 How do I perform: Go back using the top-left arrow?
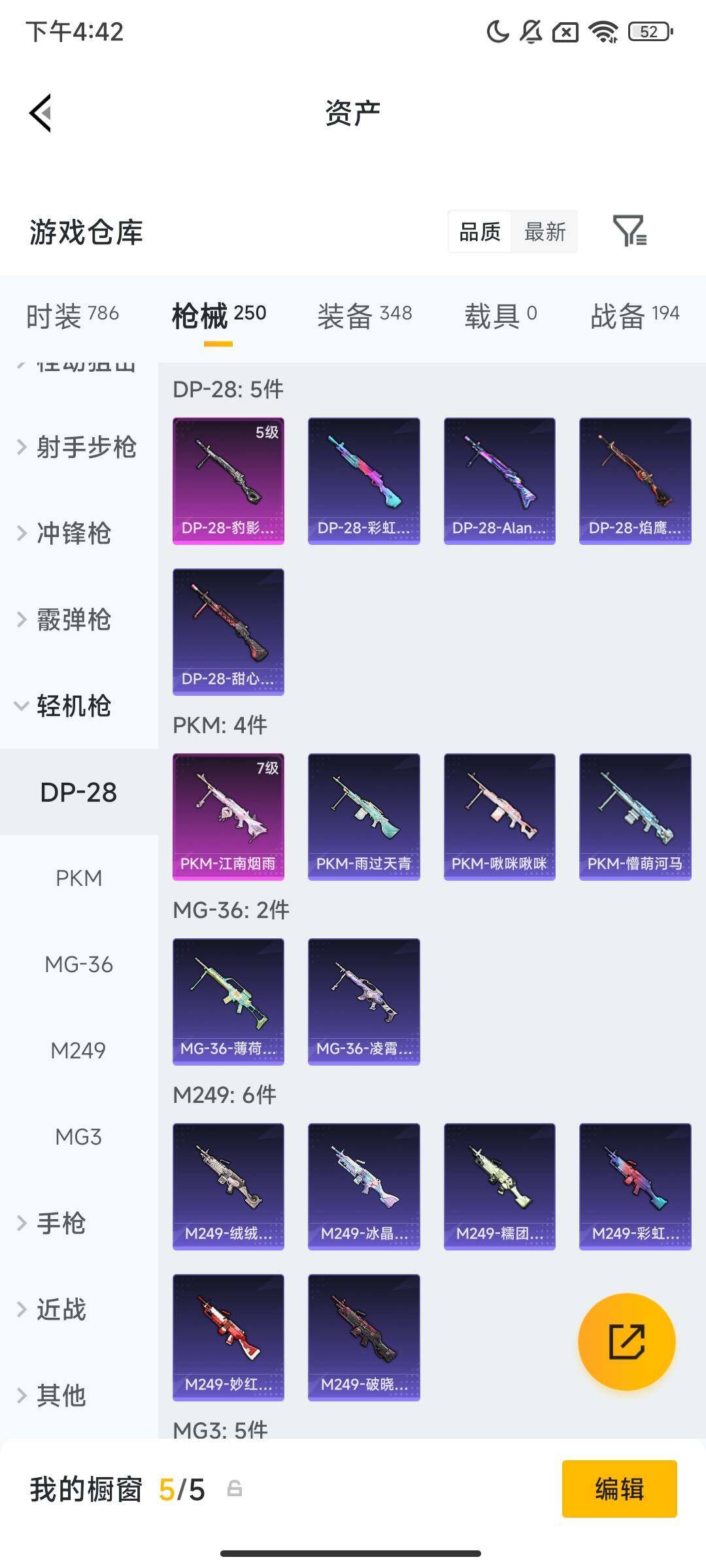point(41,113)
